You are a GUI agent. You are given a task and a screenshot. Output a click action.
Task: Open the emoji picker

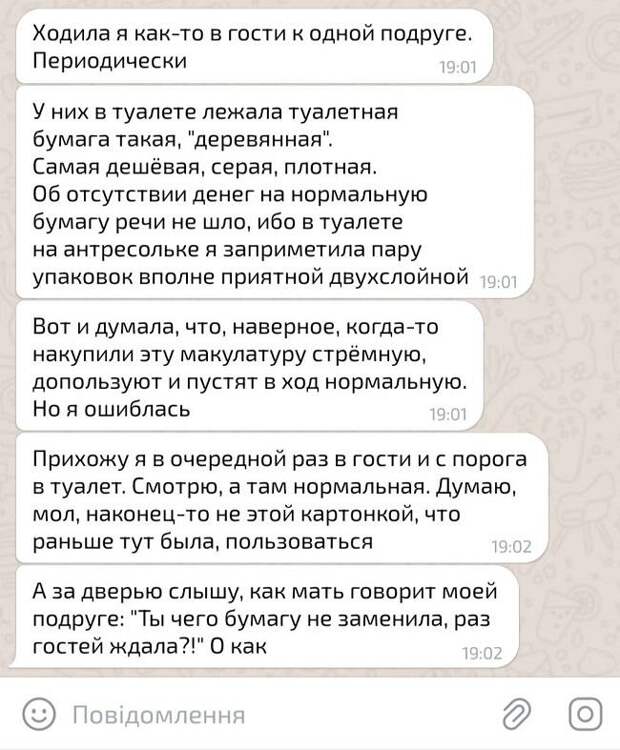38,714
